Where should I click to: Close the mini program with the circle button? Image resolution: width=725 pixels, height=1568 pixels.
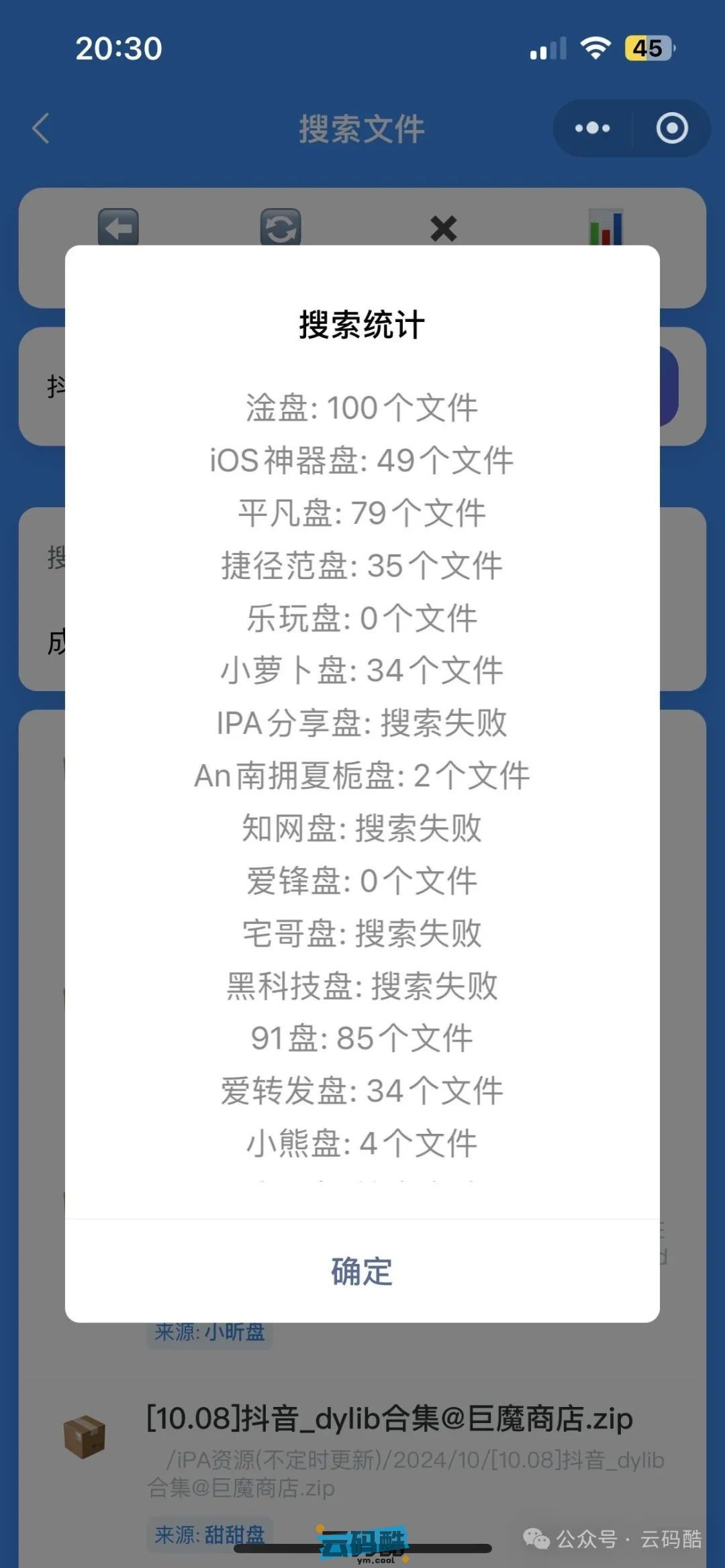(671, 128)
